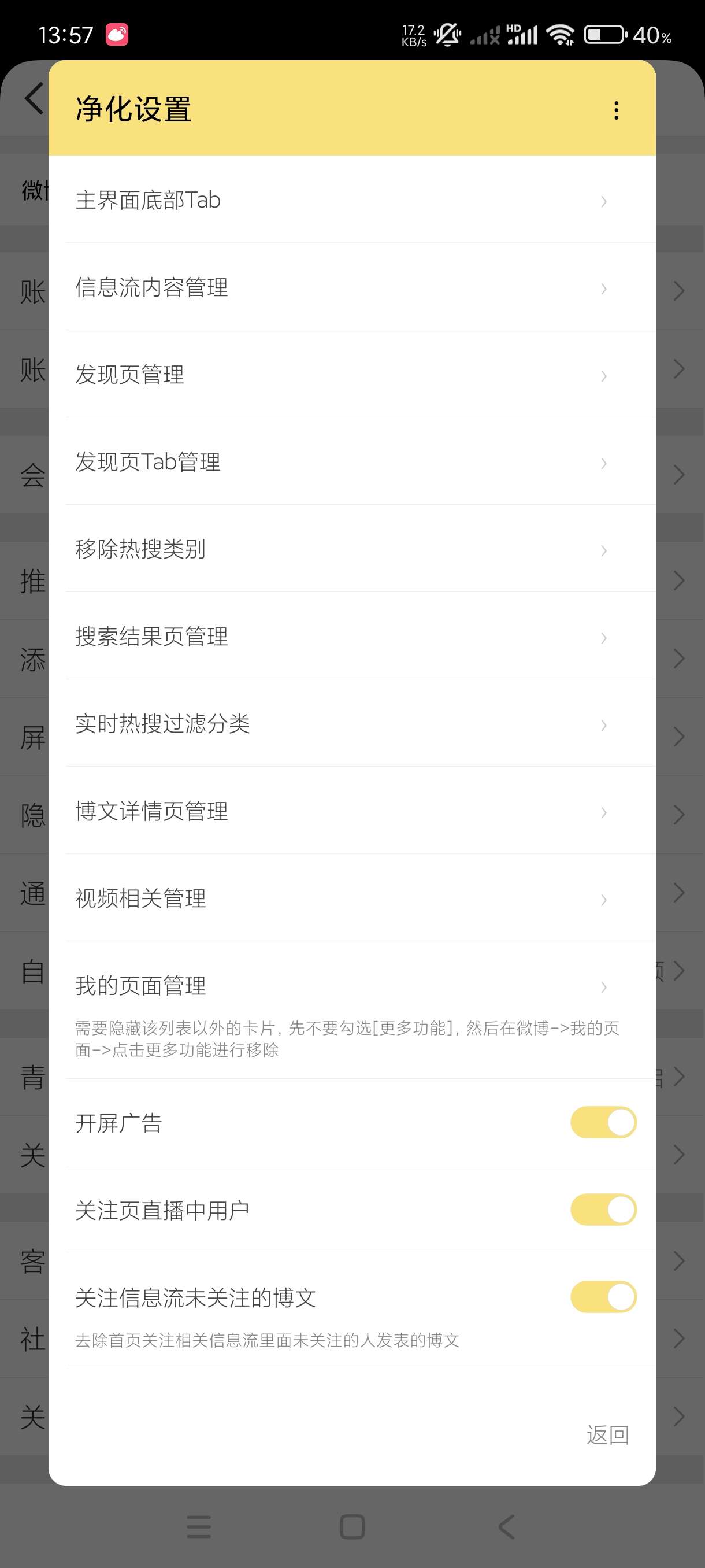Tap the 返回 button
Screen dimensions: 705x1568
click(x=607, y=1435)
